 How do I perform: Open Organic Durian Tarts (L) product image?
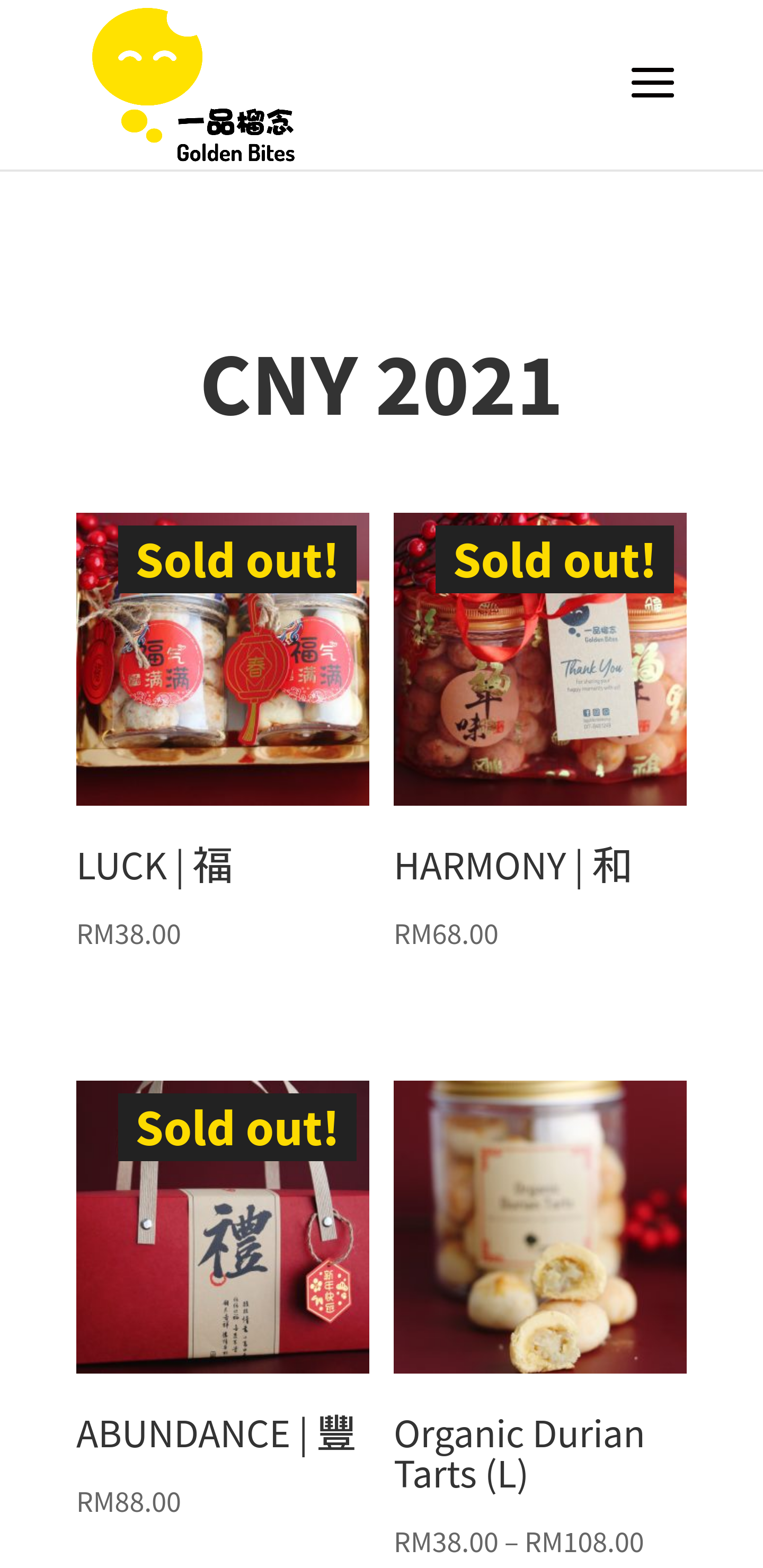pyautogui.click(x=539, y=1226)
